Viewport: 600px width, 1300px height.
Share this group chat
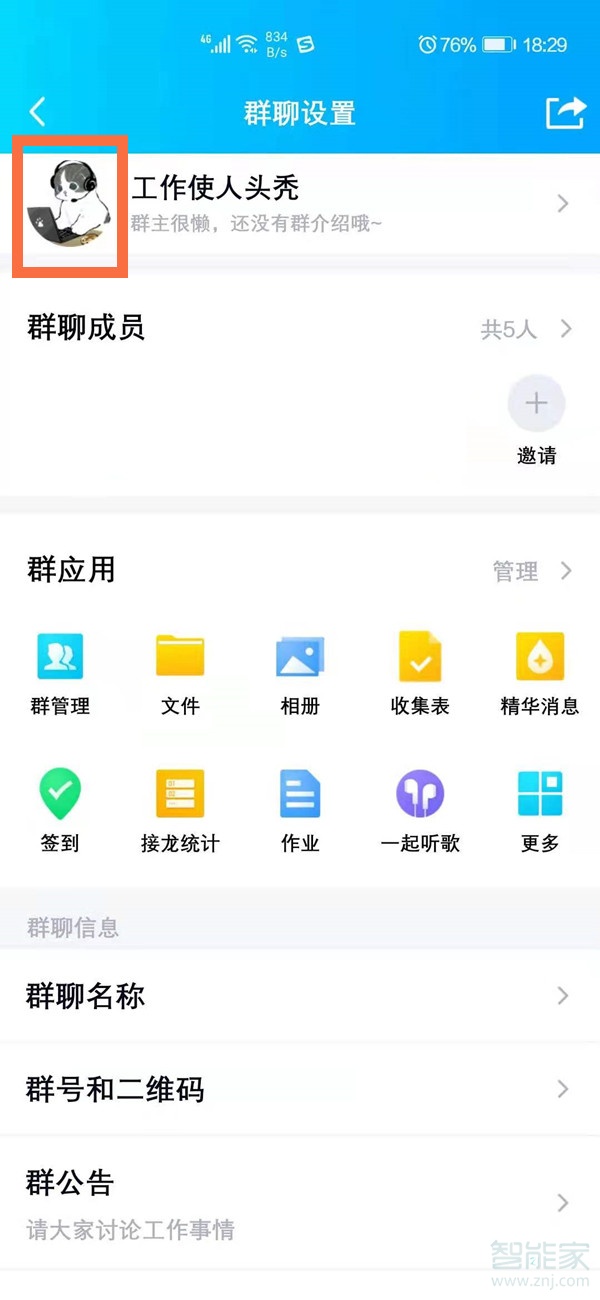click(x=565, y=112)
